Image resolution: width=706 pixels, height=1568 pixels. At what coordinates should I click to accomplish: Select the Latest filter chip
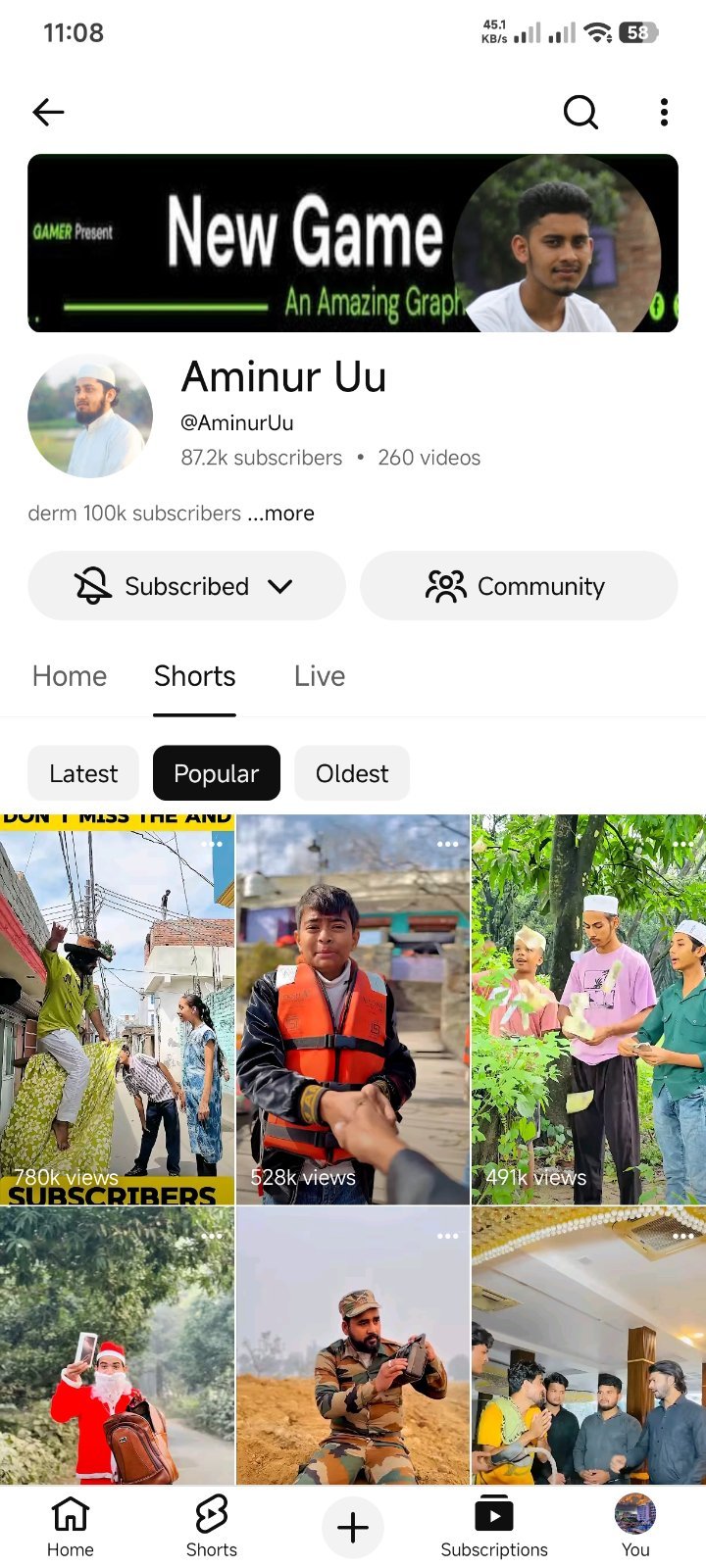click(x=83, y=773)
